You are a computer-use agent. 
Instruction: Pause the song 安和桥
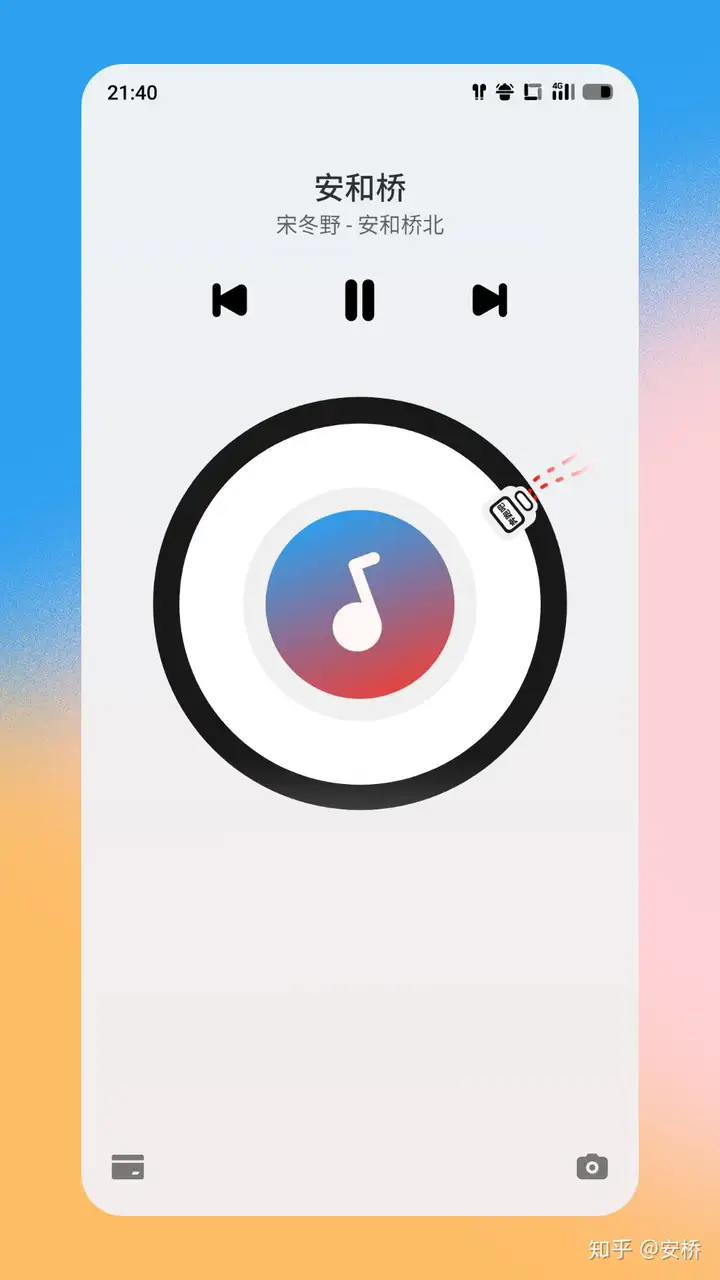[x=360, y=300]
